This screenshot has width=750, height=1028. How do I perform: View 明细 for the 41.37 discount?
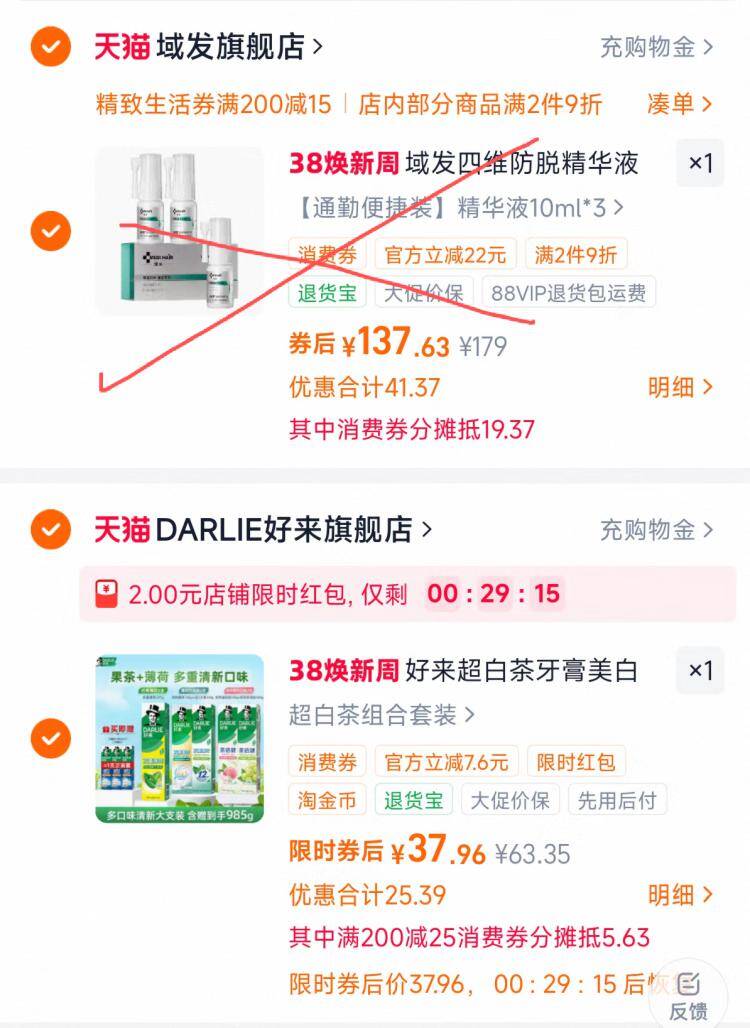[x=679, y=387]
